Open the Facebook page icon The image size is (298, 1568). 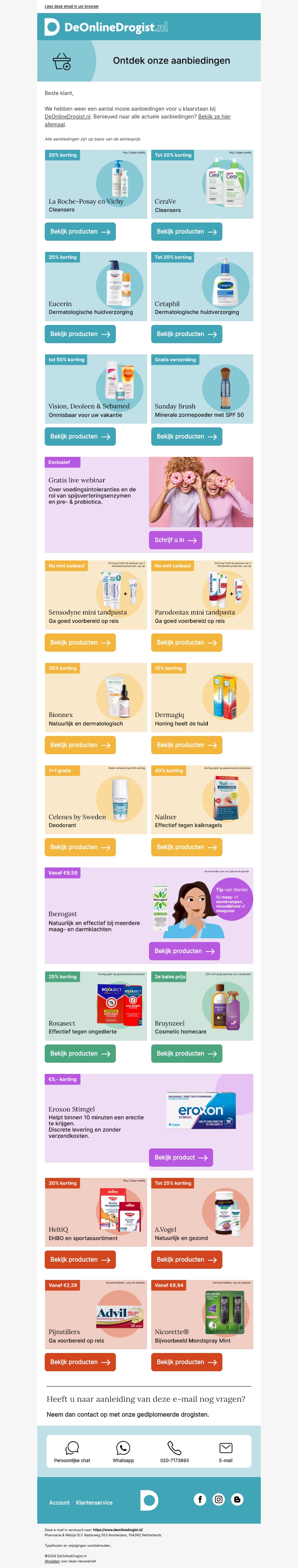(x=200, y=1499)
